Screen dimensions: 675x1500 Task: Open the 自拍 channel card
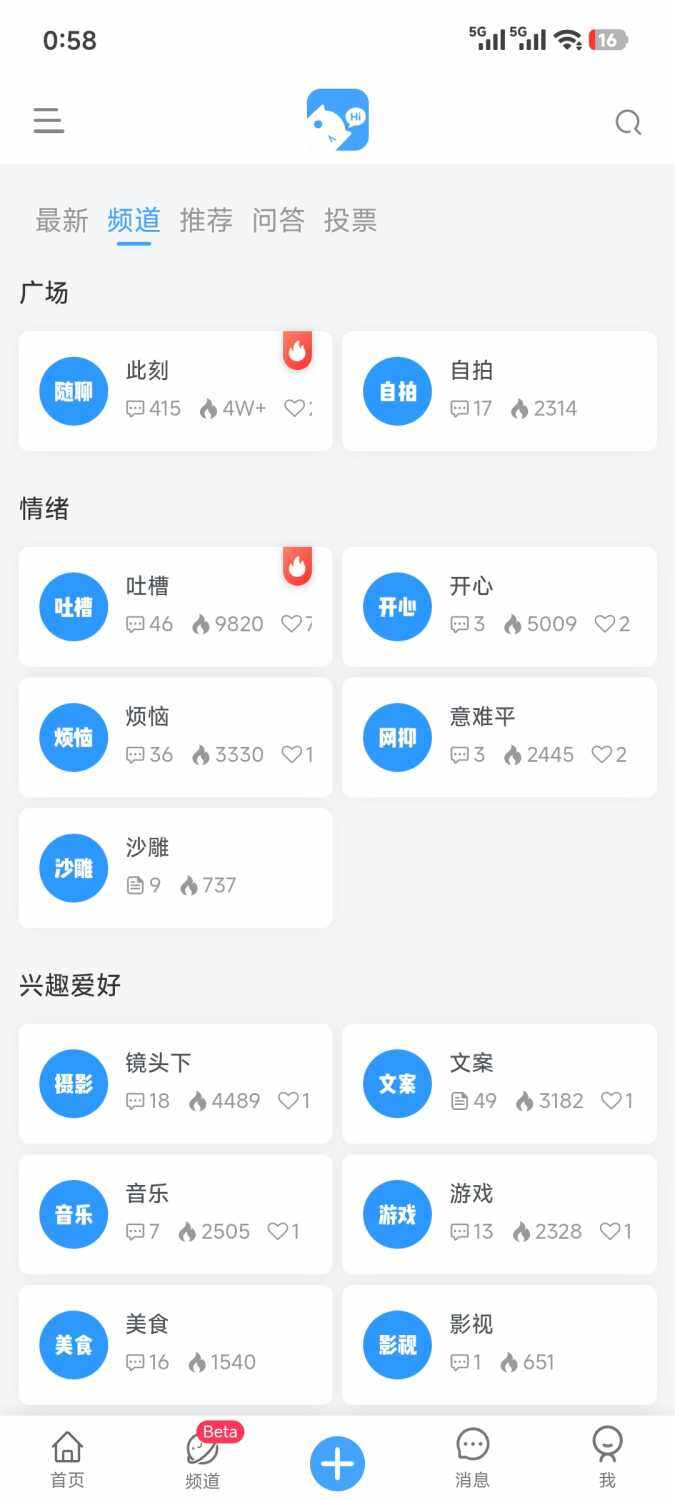(499, 391)
